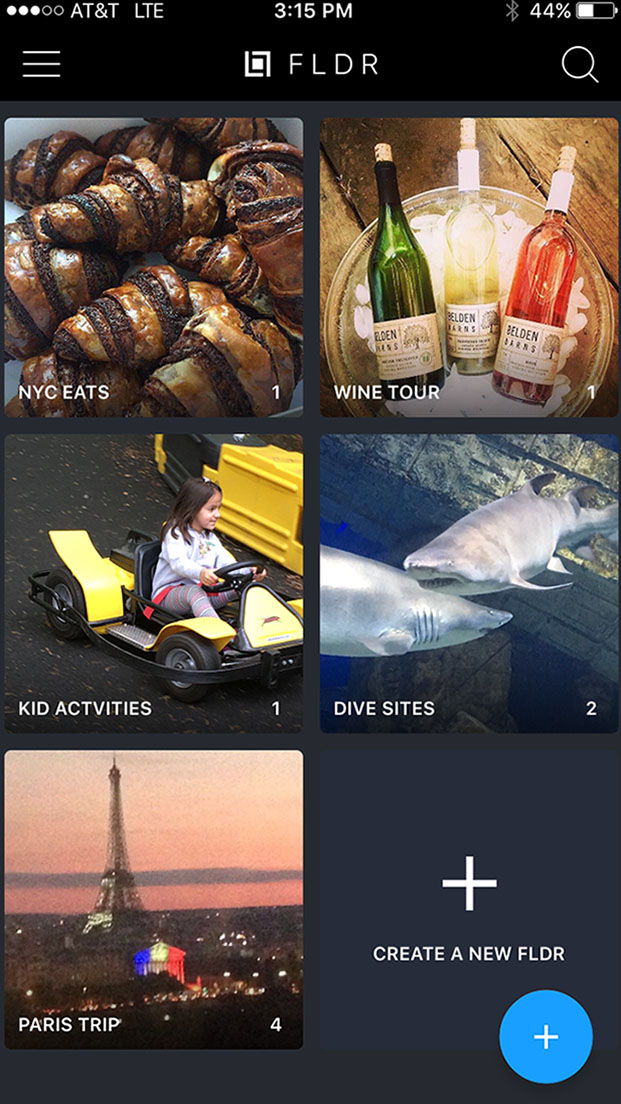Open the Dive Sites folder
This screenshot has height=1104, width=621.
(x=468, y=583)
